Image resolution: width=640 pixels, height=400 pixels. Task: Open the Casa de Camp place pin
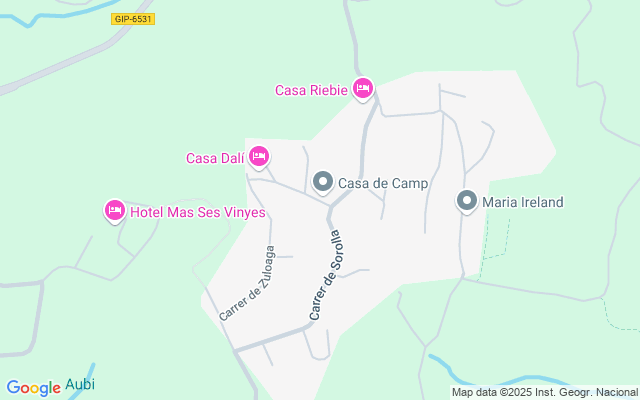click(x=323, y=182)
